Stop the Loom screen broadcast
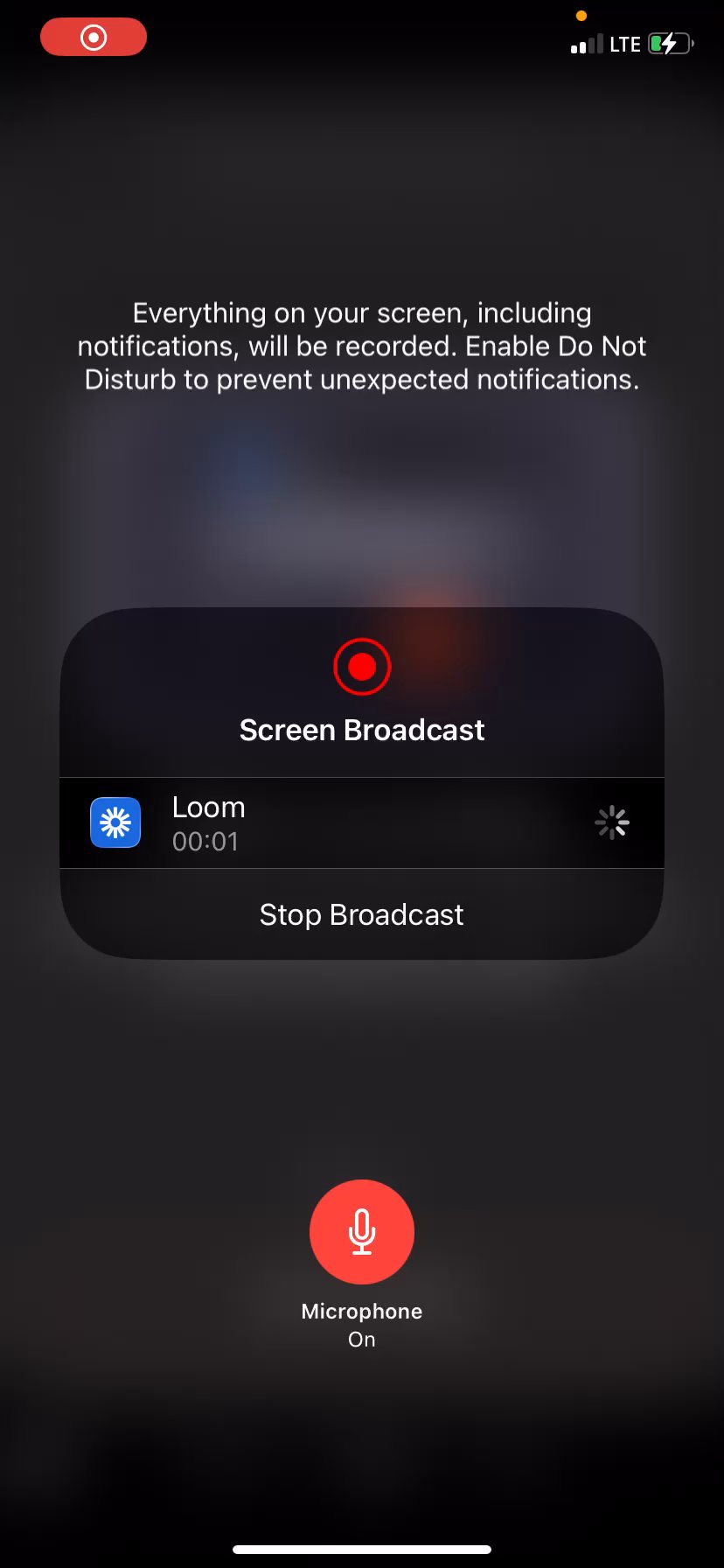The height and width of the screenshot is (1568, 724). click(x=361, y=914)
